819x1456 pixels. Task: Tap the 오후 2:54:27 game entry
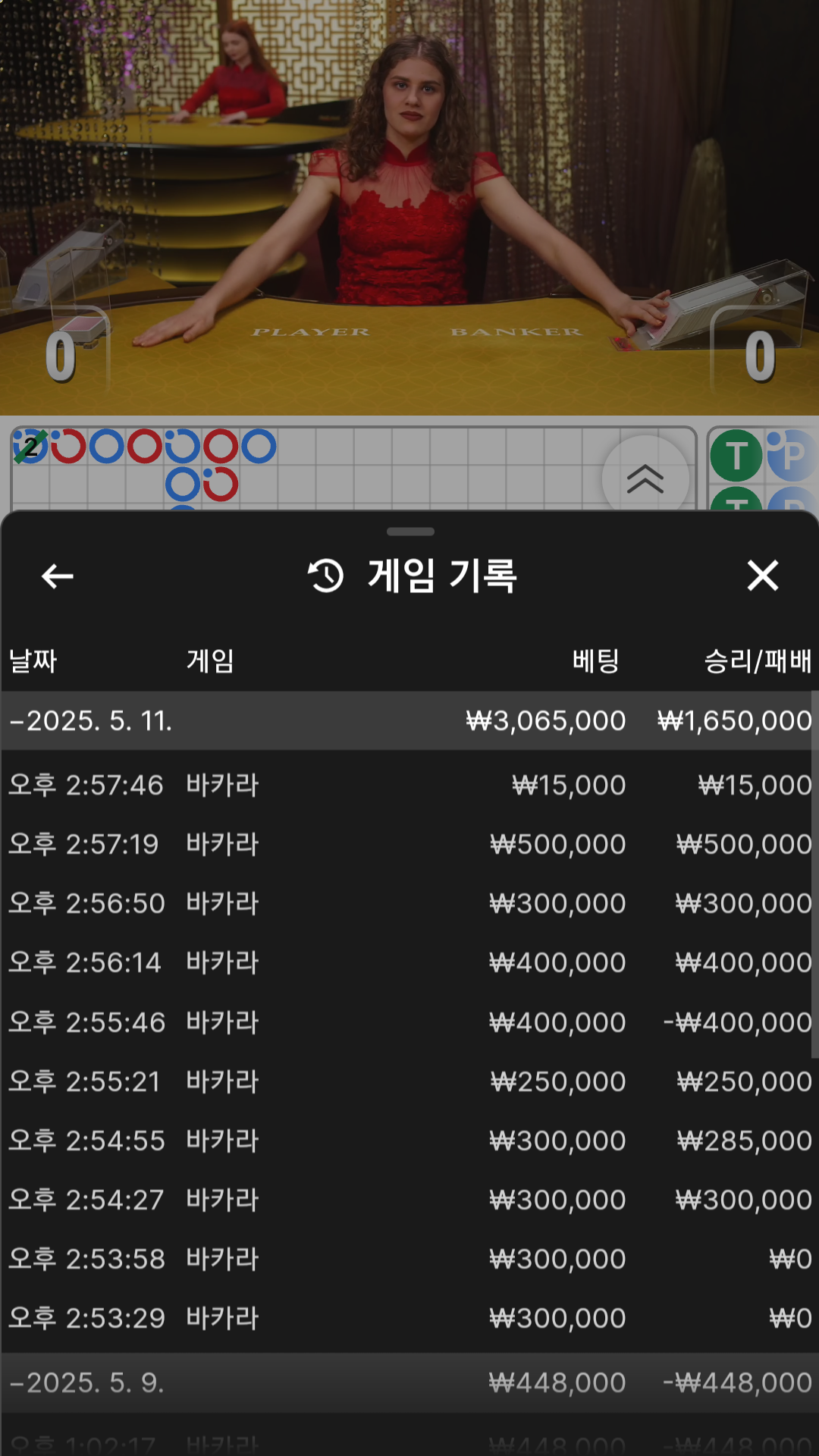pos(409,1200)
